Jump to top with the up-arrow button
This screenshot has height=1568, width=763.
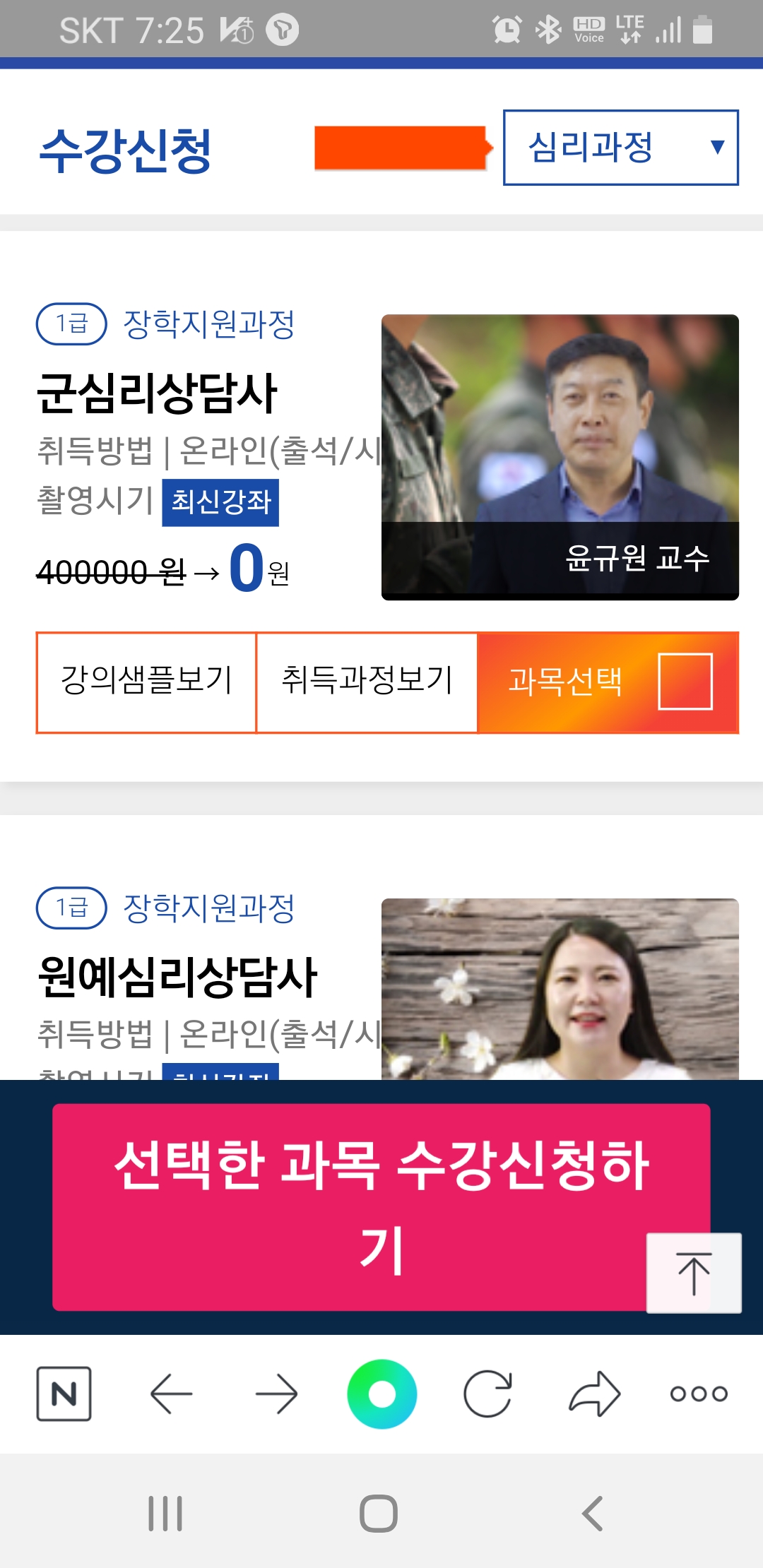click(694, 1273)
